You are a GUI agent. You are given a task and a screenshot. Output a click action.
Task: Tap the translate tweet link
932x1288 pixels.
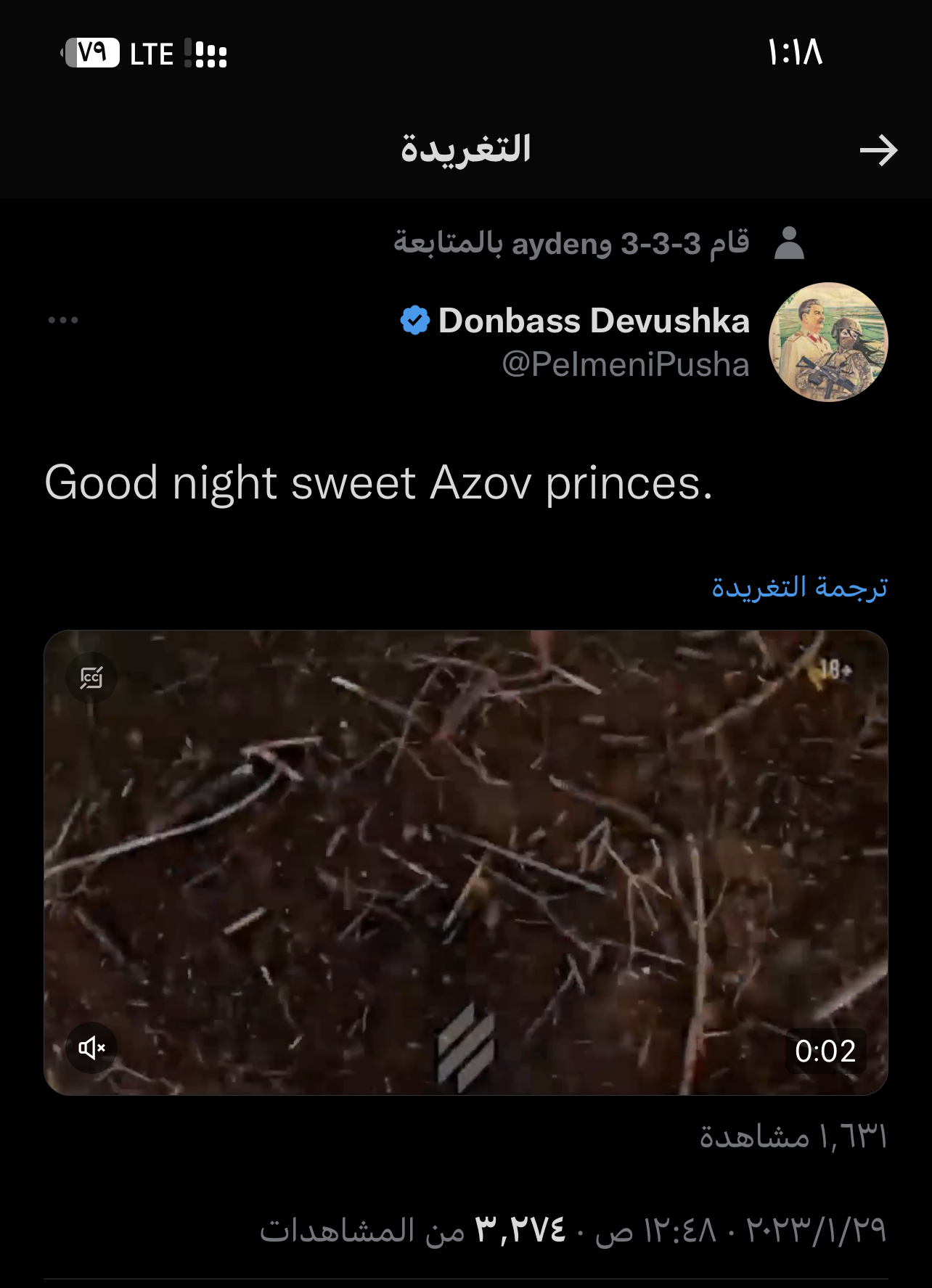pyautogui.click(x=799, y=586)
